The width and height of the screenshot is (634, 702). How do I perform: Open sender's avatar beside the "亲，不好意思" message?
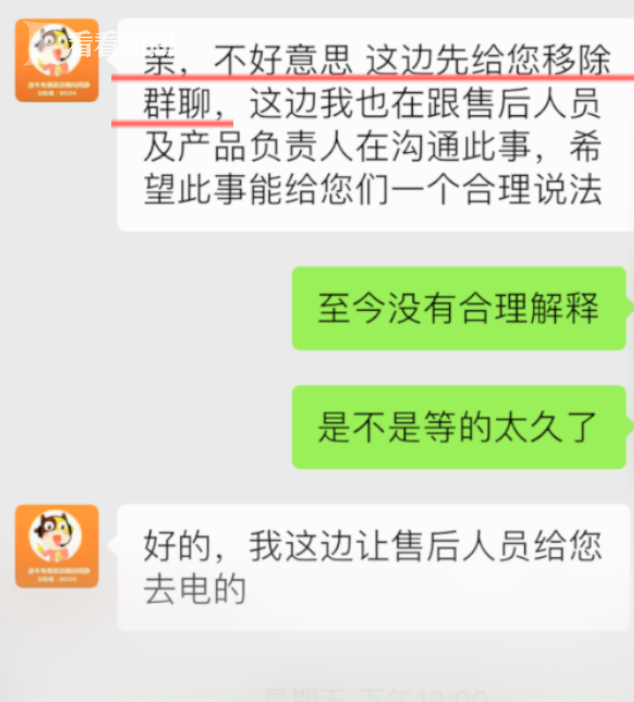tap(56, 60)
